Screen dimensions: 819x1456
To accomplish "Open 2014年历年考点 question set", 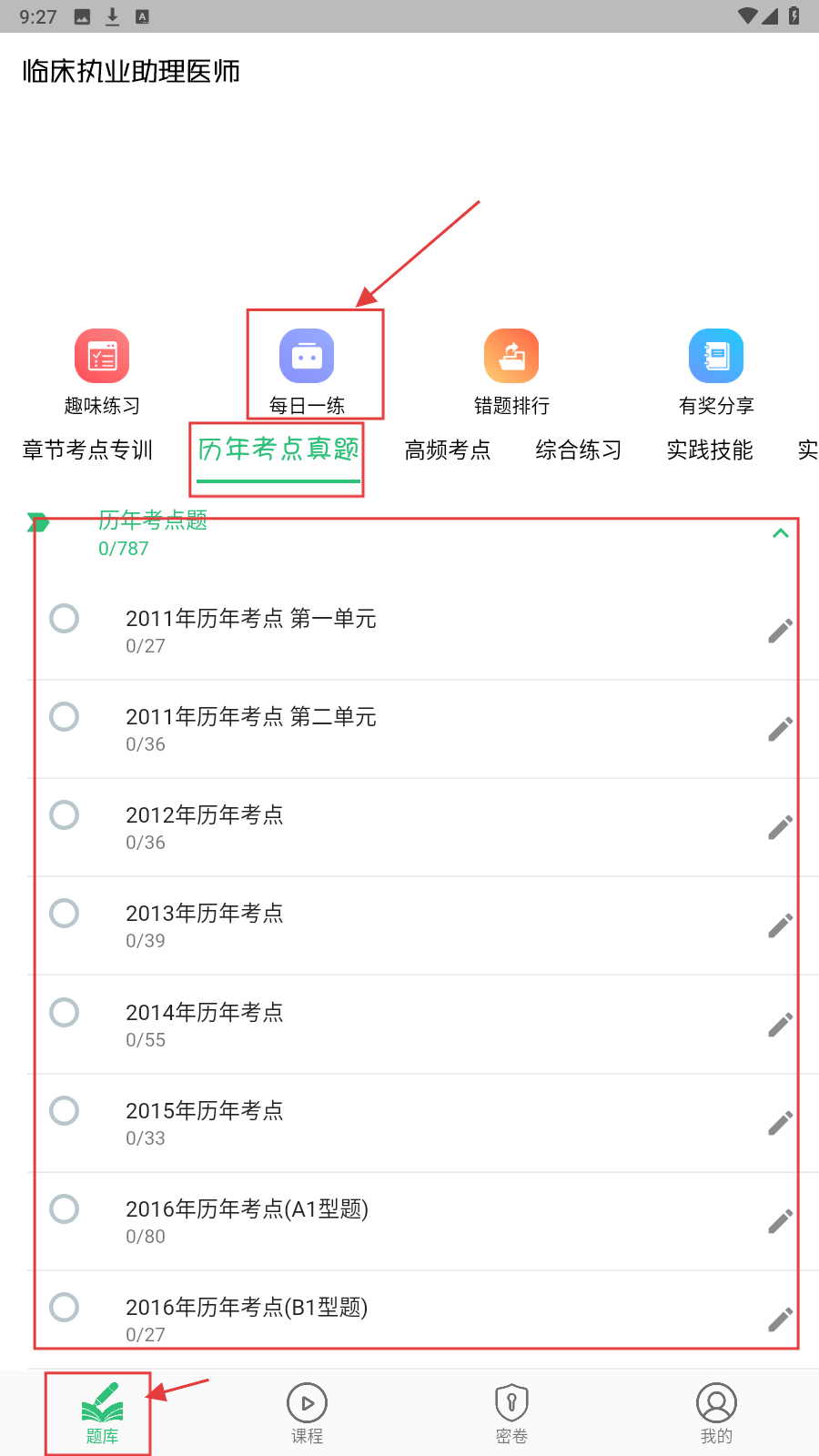I will tap(205, 1024).
